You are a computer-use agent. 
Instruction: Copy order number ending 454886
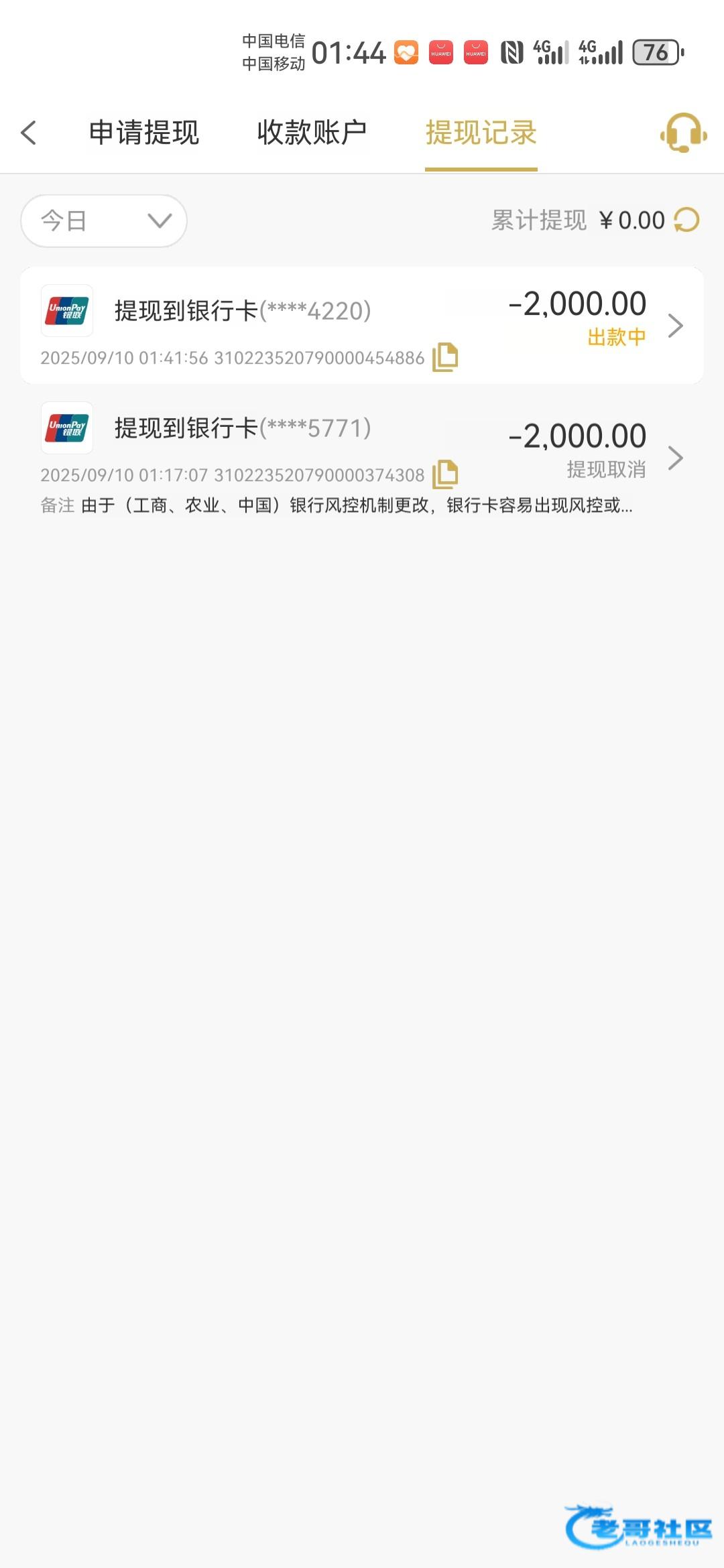point(445,356)
